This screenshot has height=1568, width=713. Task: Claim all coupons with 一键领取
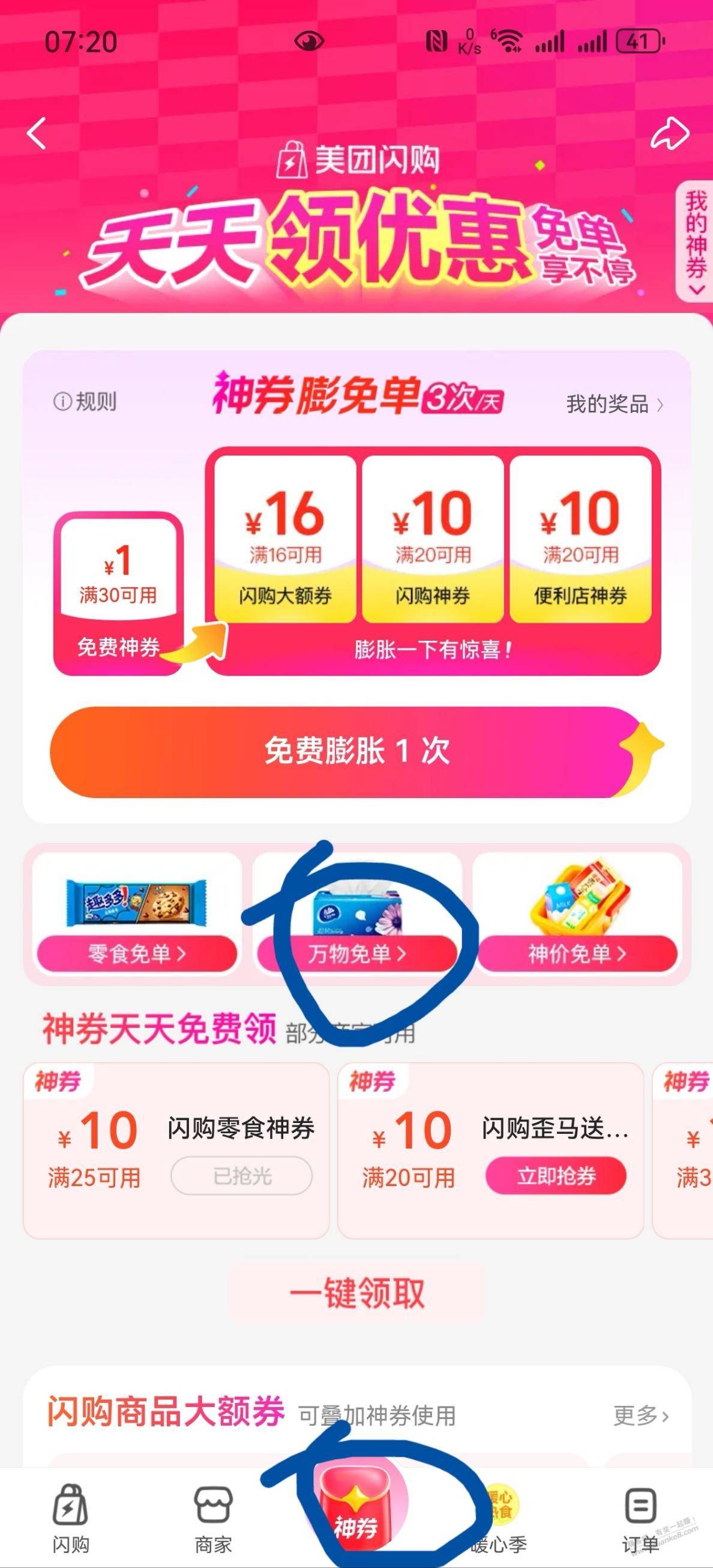356,1292
